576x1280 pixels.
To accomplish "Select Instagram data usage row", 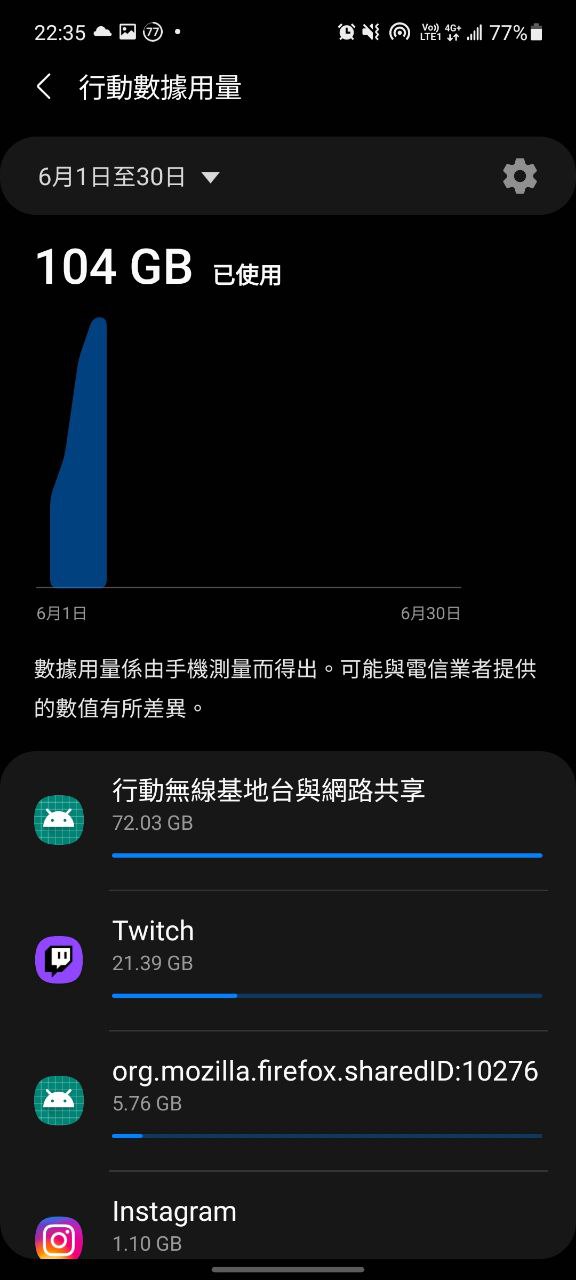I will tap(288, 1226).
